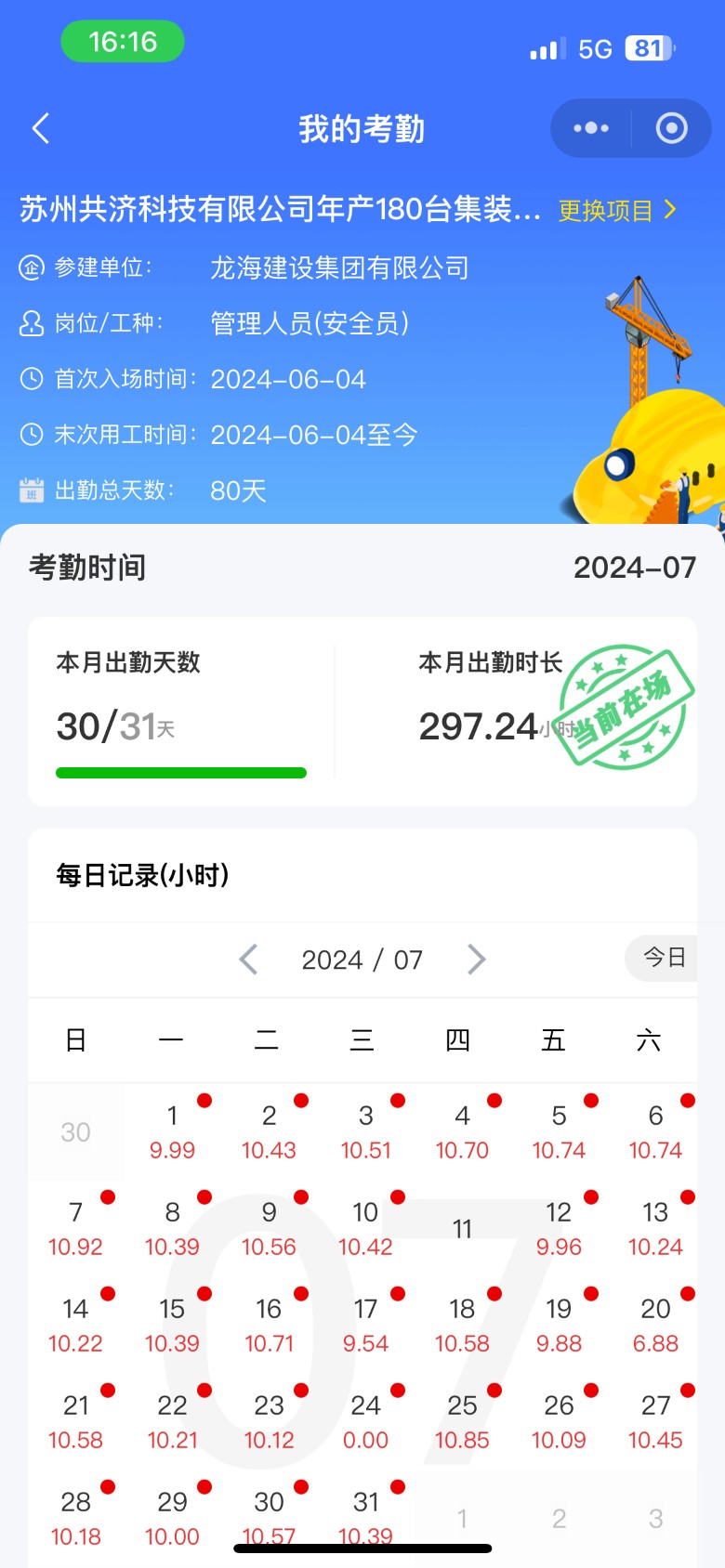This screenshot has height=1568, width=725.
Task: Select July 29 with 10.00 hours
Action: 172,1518
